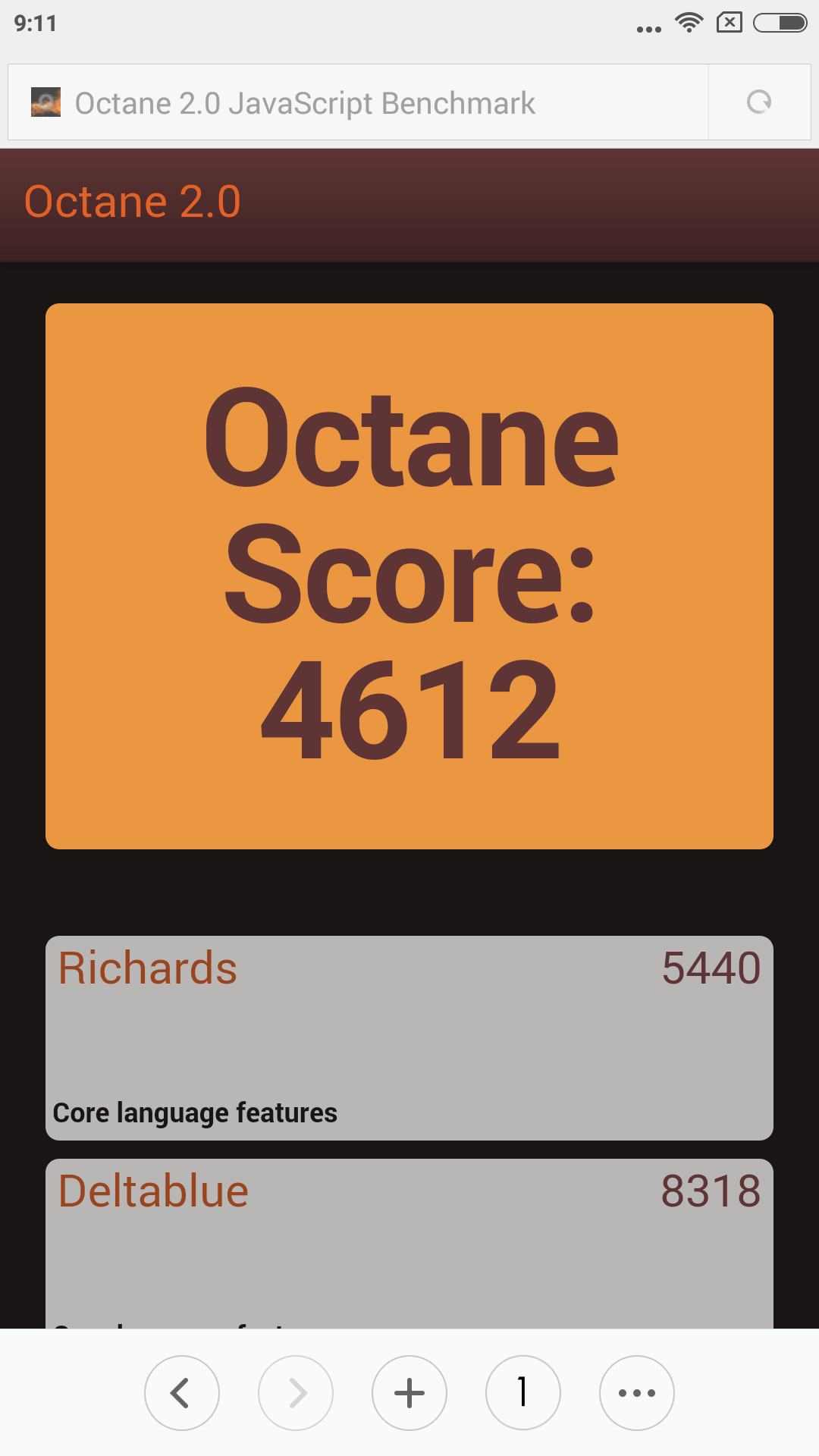Open a new tab with the plus button
This screenshot has width=819, height=1456.
(x=409, y=1393)
